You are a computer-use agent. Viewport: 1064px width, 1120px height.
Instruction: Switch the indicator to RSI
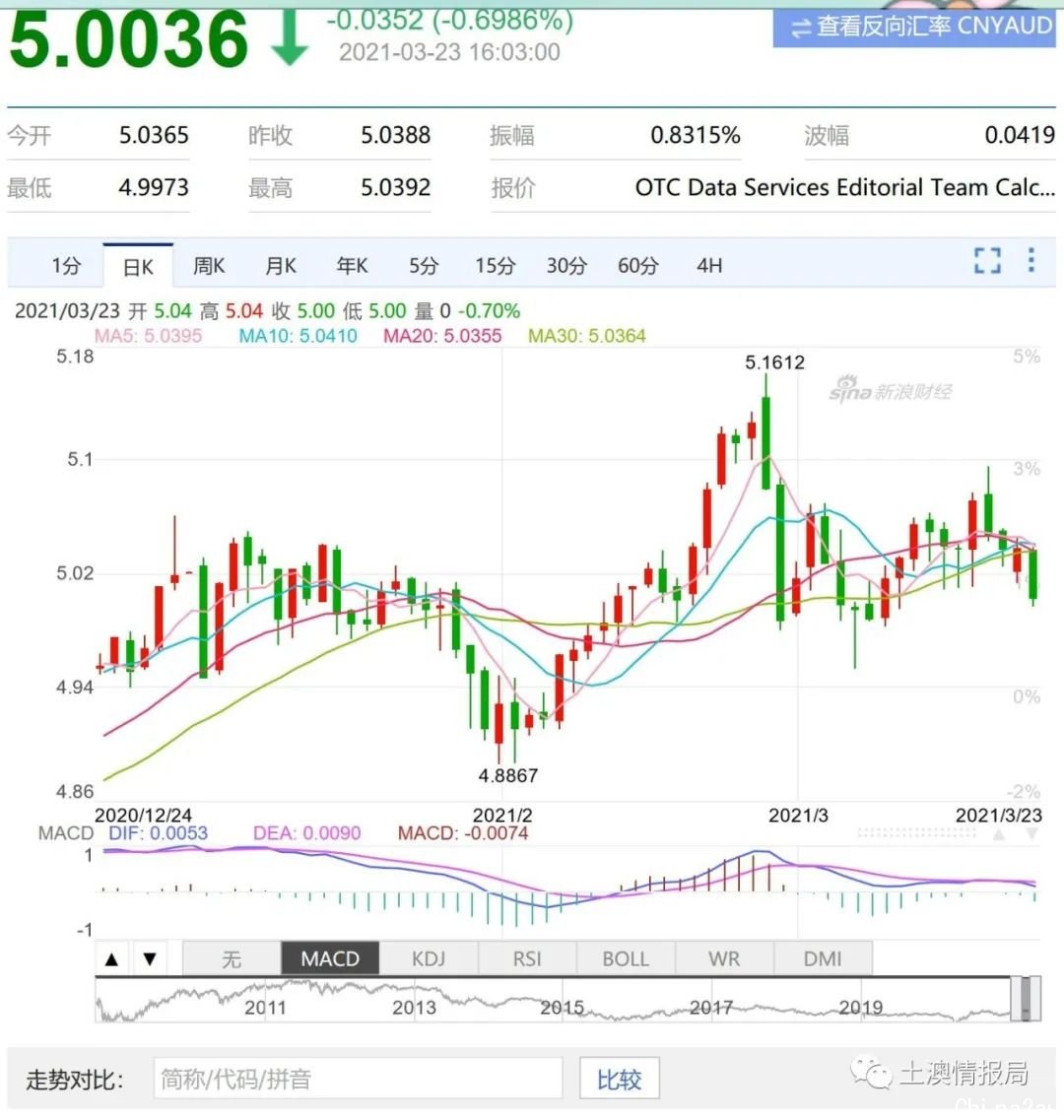coord(527,958)
